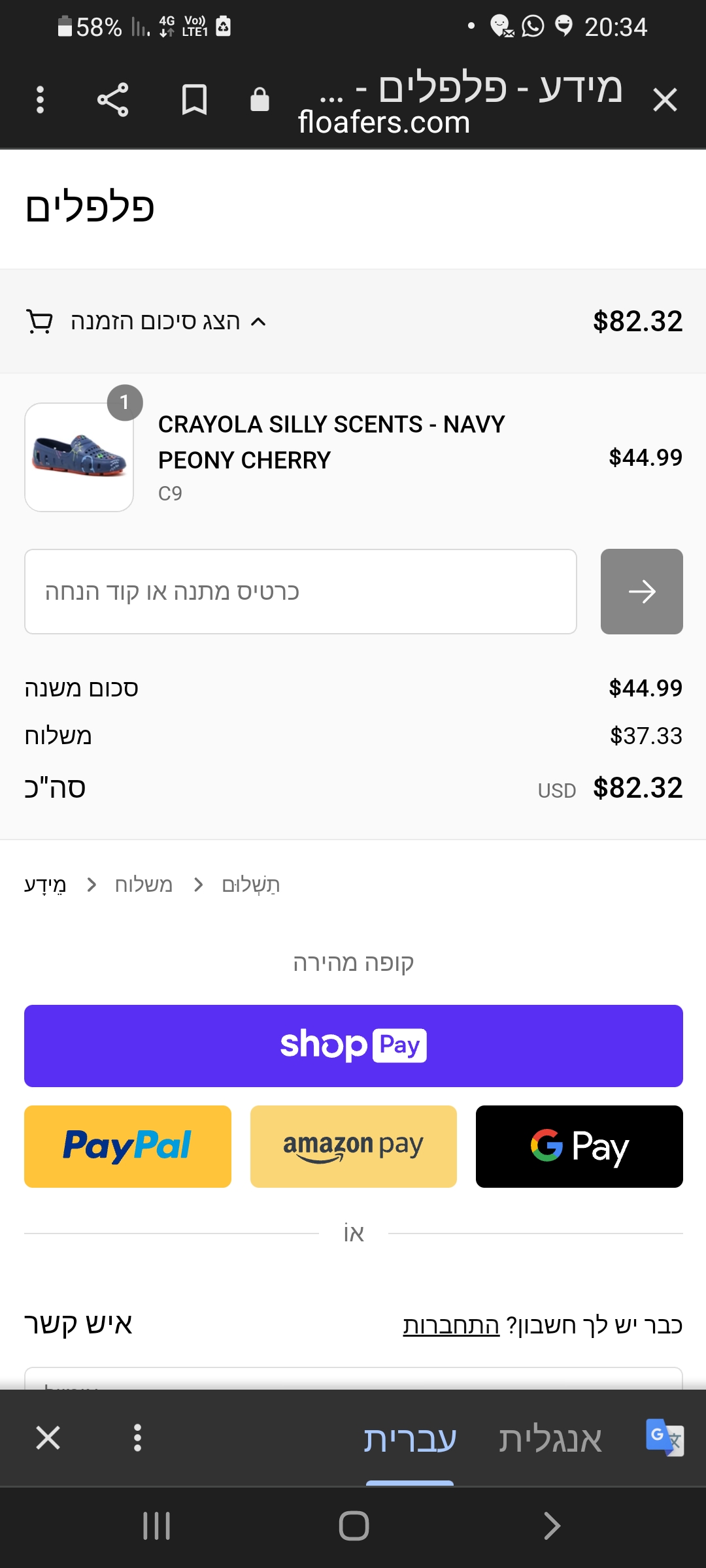Image resolution: width=706 pixels, height=1568 pixels.
Task: Apply the discount code with arrow button
Action: point(641,592)
